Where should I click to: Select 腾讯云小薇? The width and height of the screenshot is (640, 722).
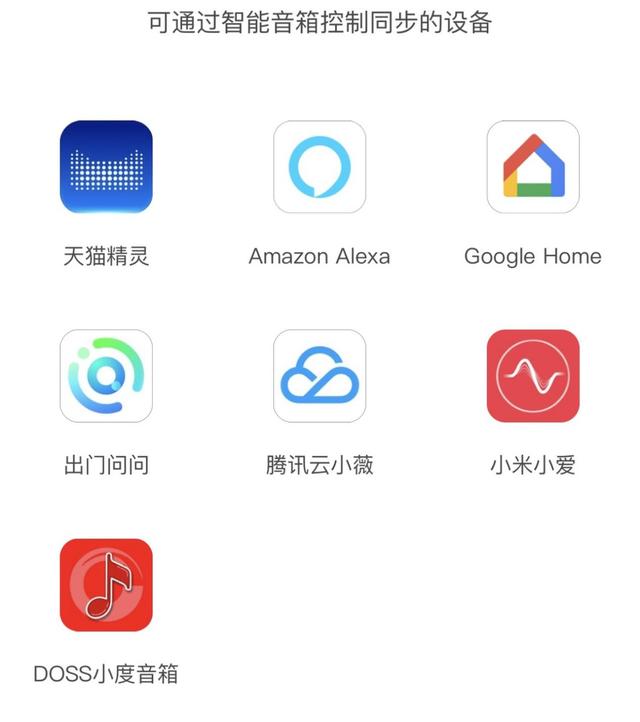tap(319, 376)
